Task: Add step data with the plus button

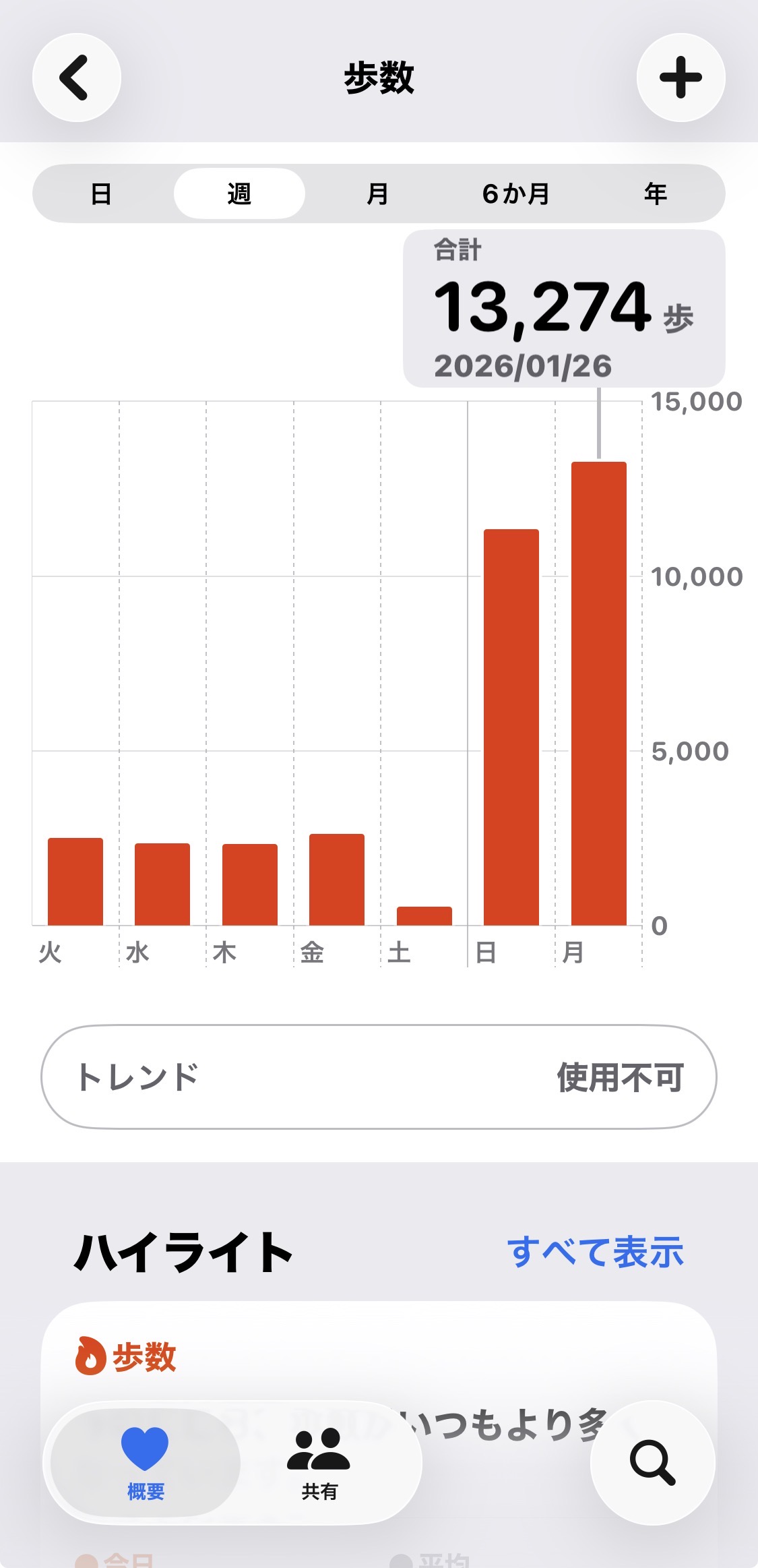Action: click(681, 78)
